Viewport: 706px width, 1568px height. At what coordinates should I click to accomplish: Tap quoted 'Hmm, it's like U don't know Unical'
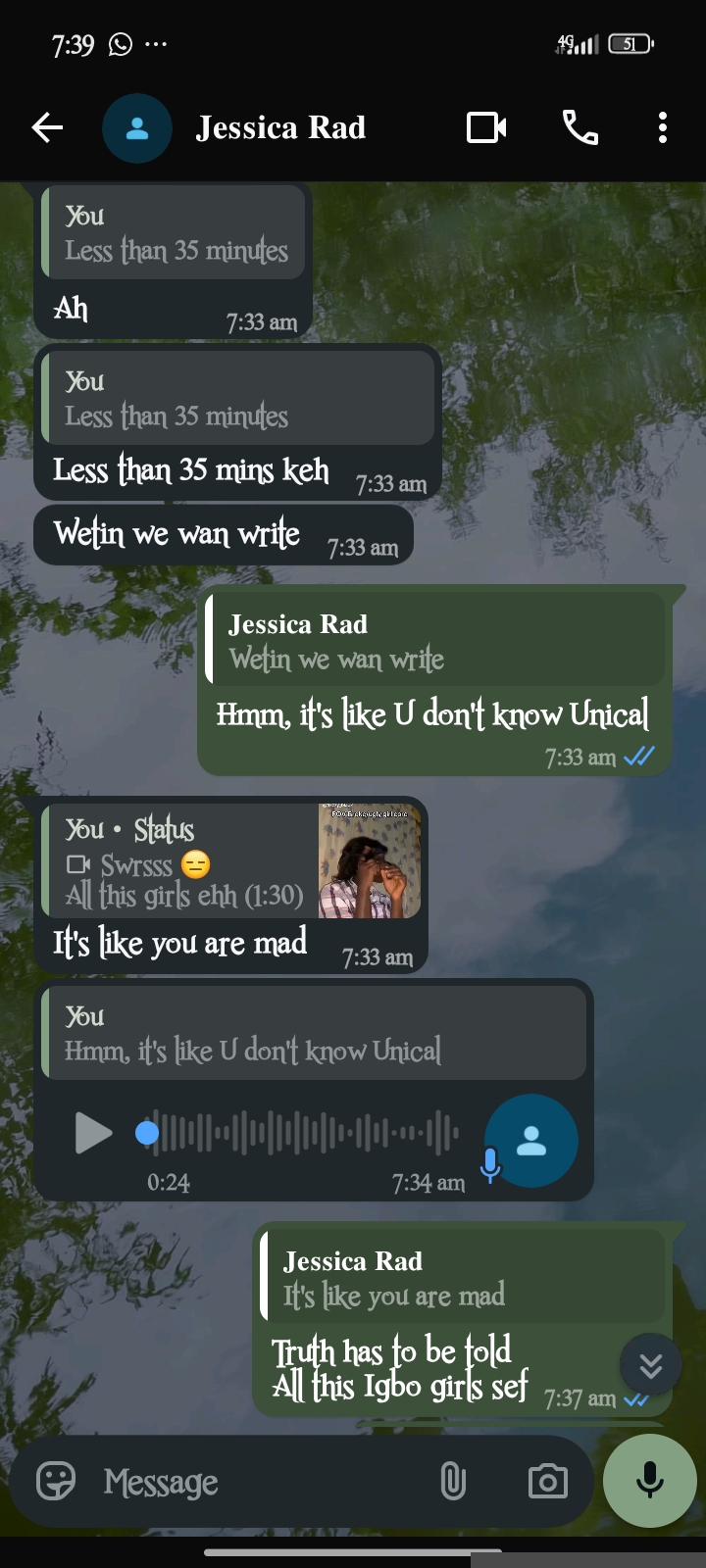pos(314,1034)
